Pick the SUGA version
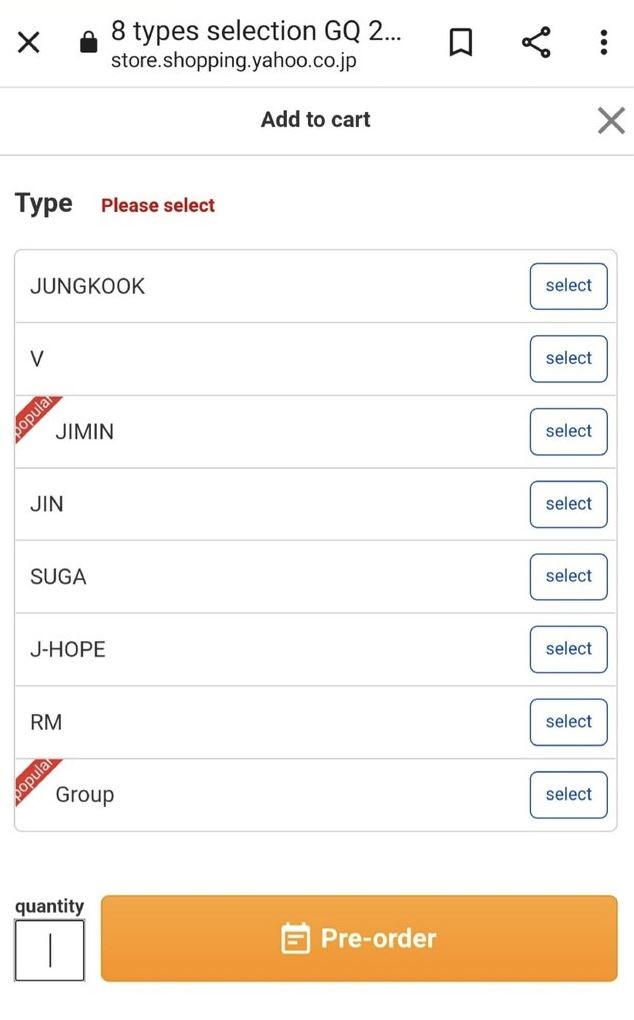Screen dimensions: 634x1020 click(x=568, y=577)
